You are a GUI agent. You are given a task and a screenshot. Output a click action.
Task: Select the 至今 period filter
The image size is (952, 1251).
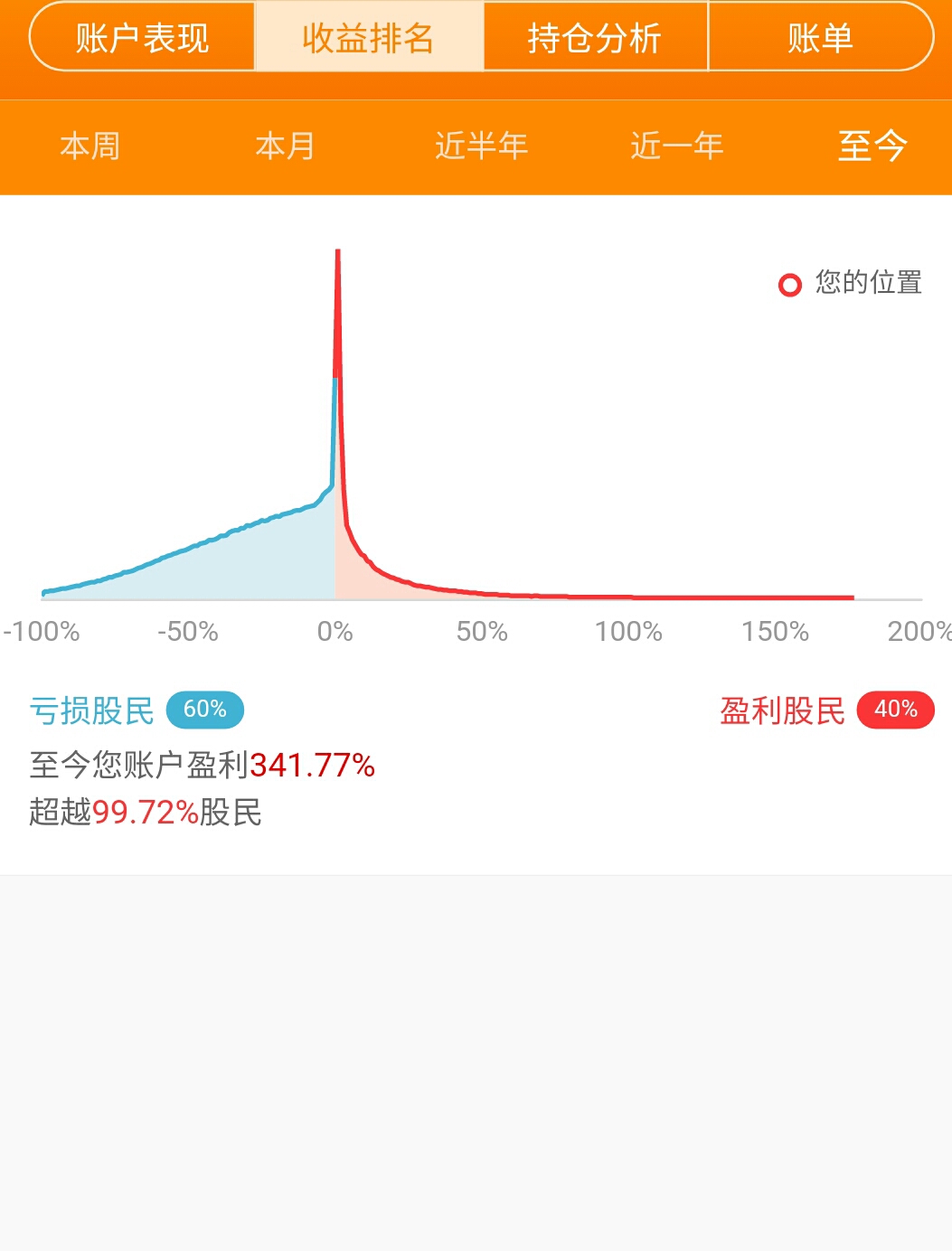click(871, 146)
